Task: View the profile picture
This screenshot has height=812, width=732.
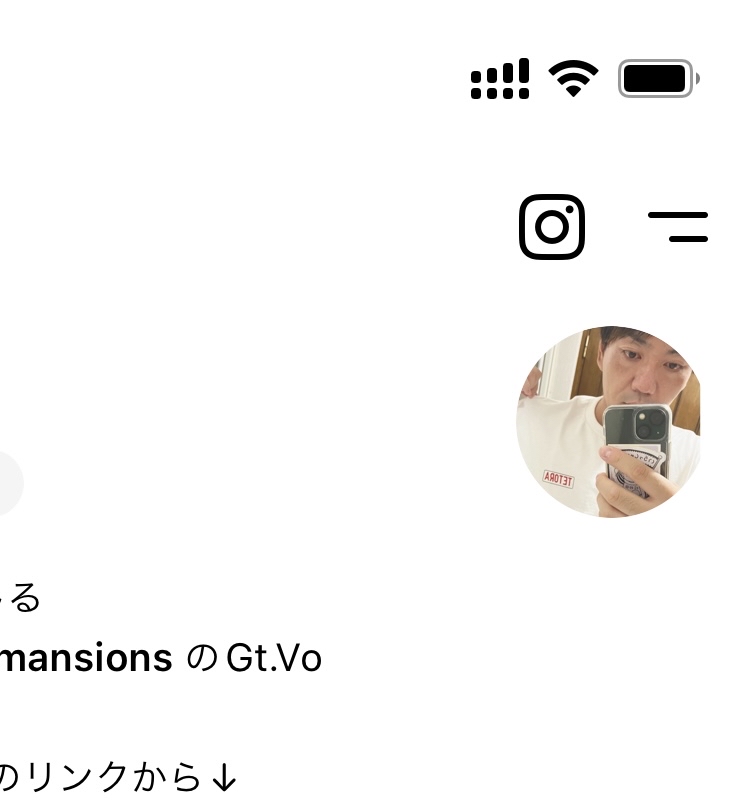Action: tap(608, 421)
